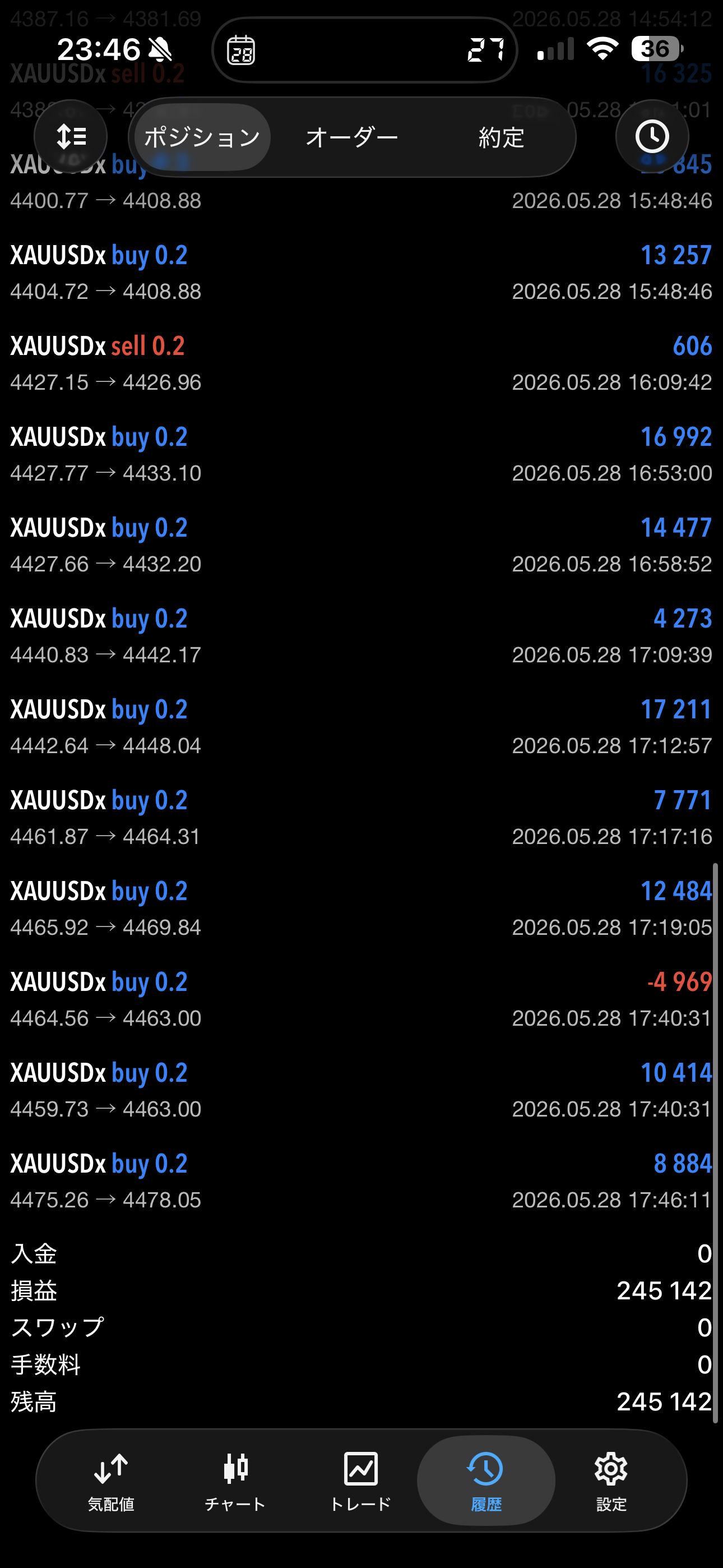The image size is (723, 1568).
Task: Switch to the 約定 tab
Action: click(x=501, y=137)
